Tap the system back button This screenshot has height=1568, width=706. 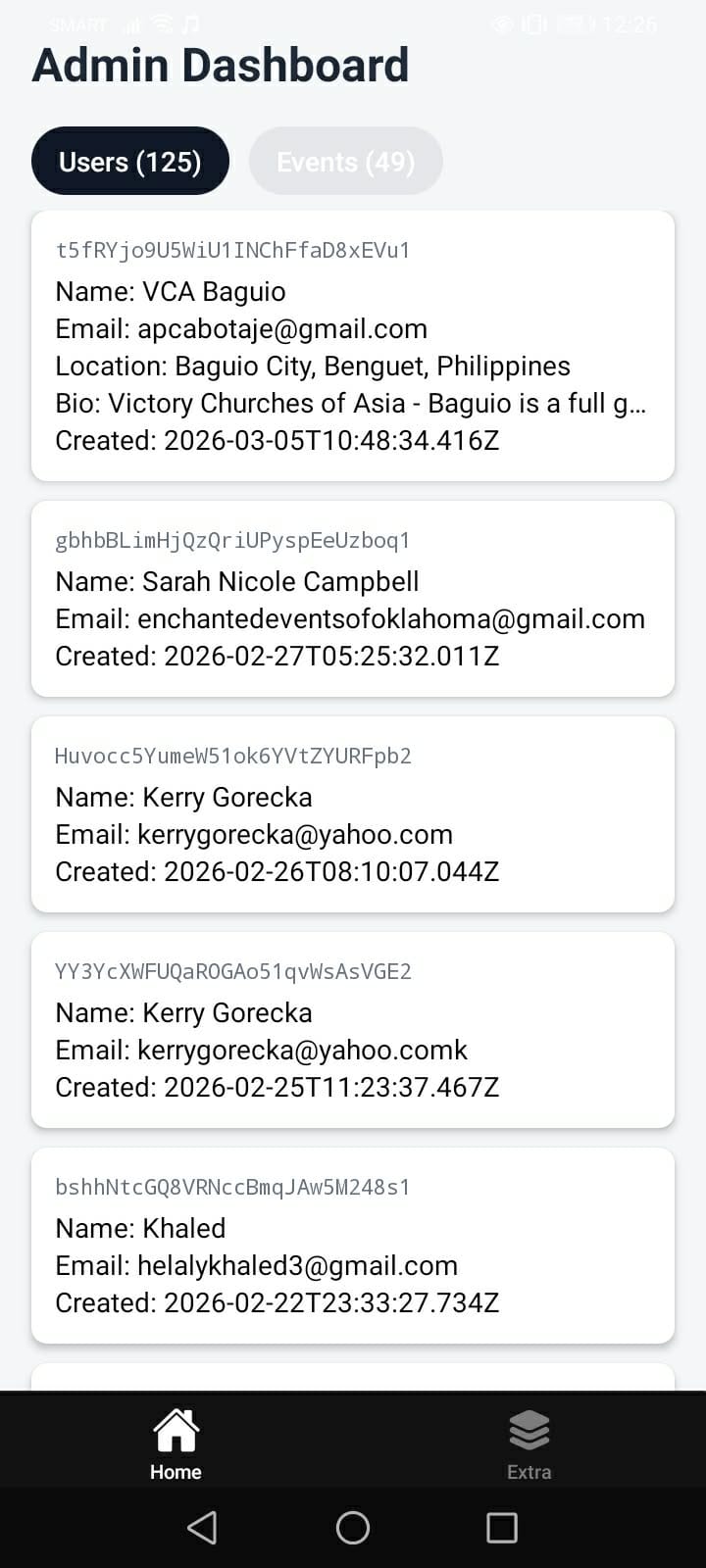202,1527
